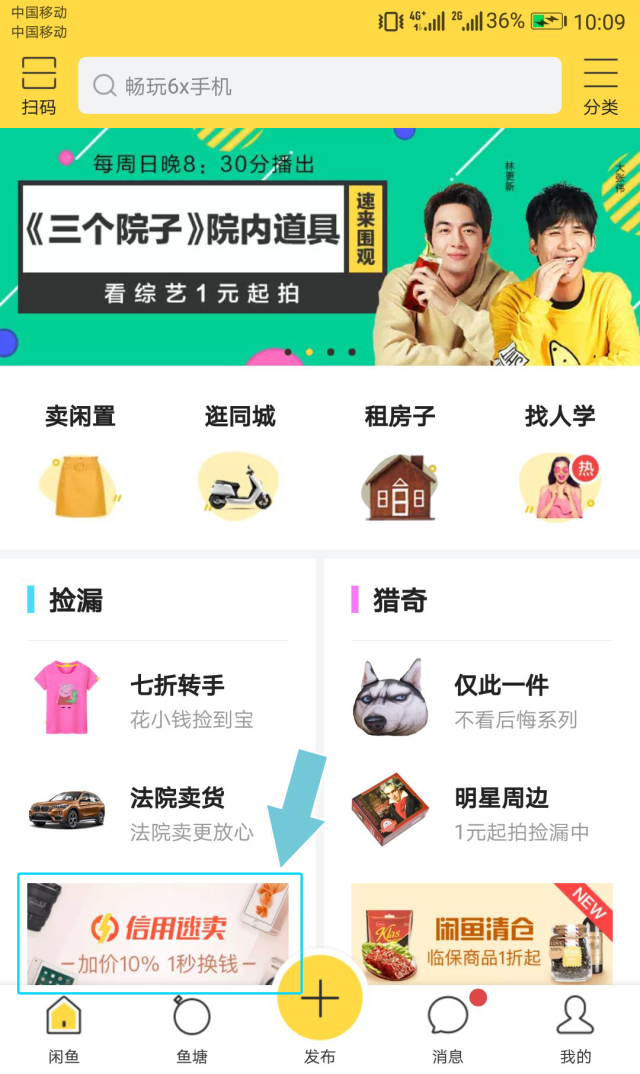The image size is (640, 1074).
Task: Switch to the 闲鱼 home tab
Action: (x=64, y=1030)
